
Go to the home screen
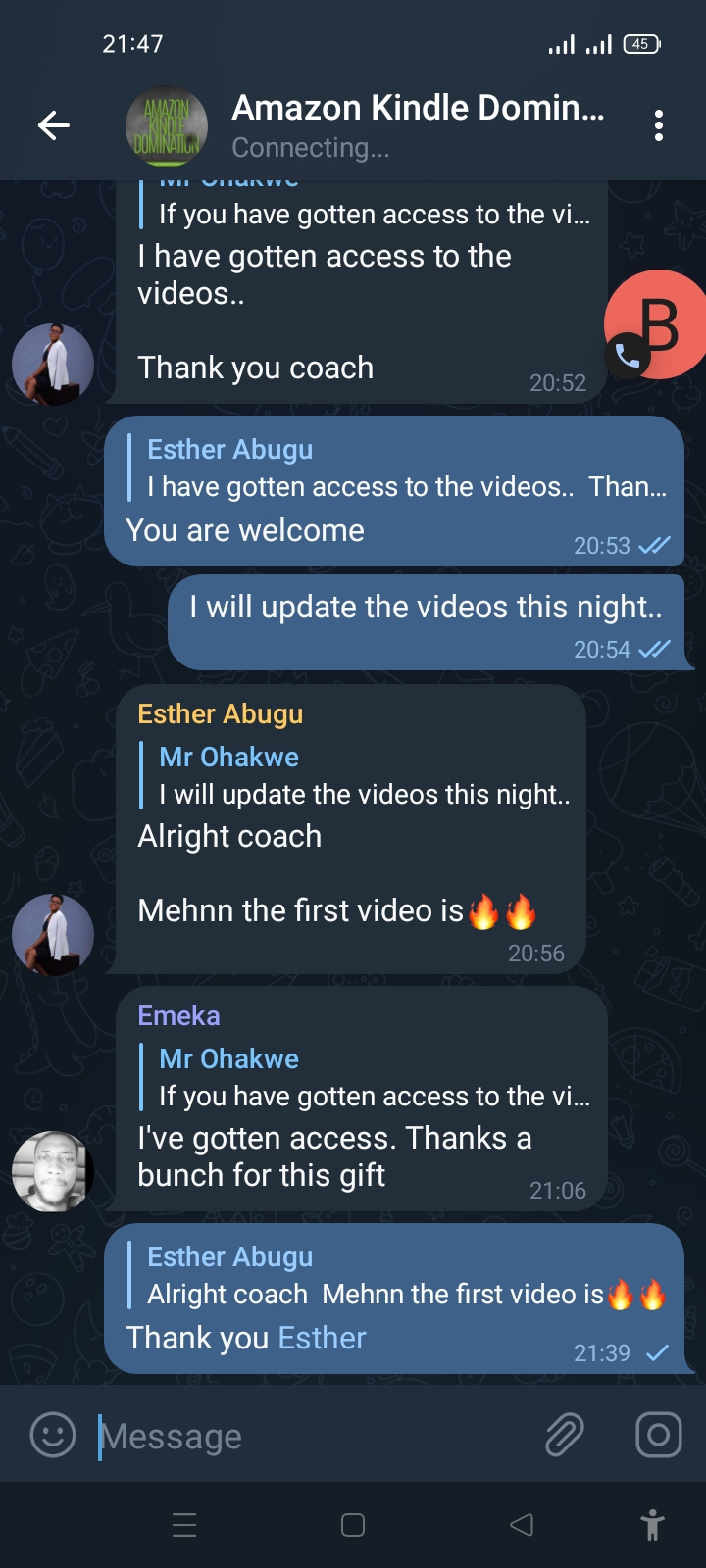353,1525
